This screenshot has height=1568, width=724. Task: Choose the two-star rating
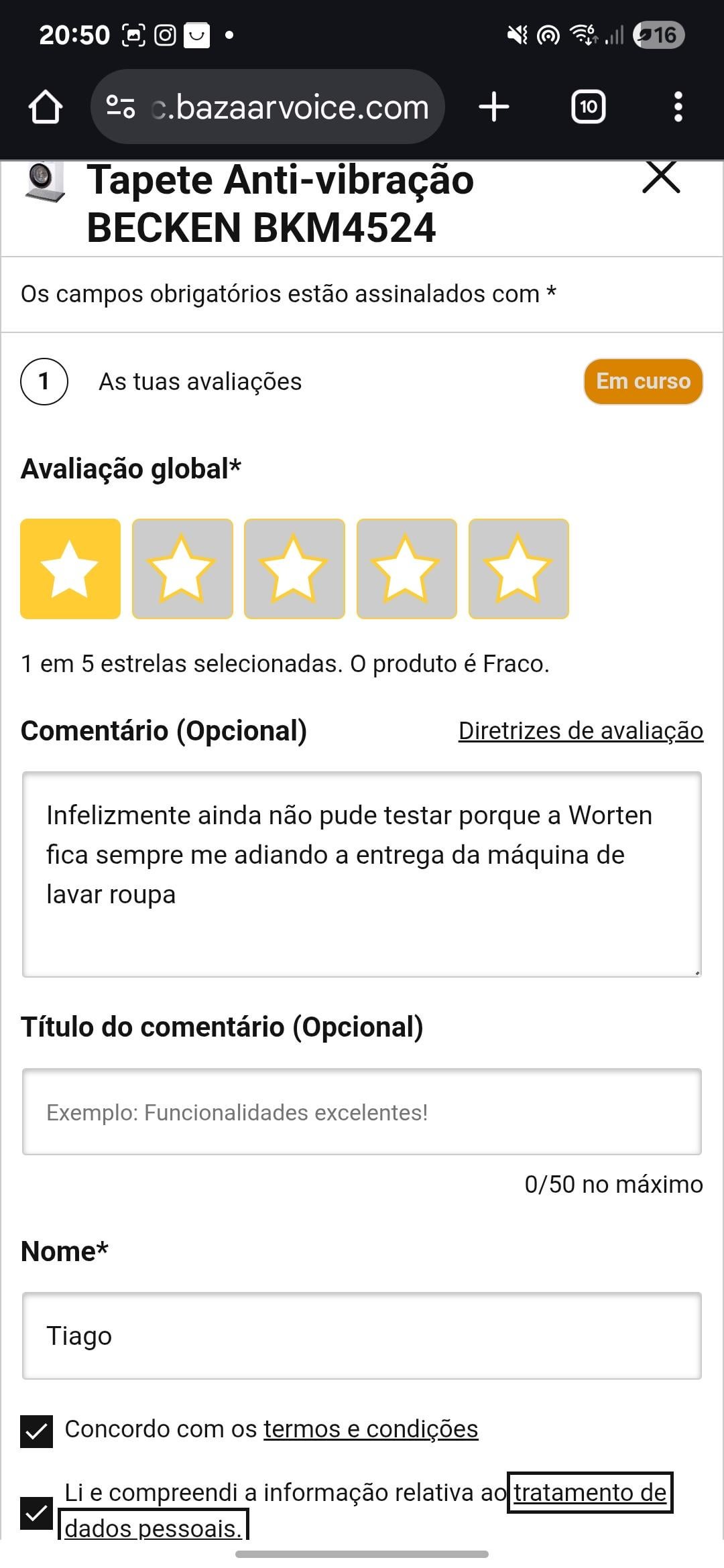click(182, 568)
